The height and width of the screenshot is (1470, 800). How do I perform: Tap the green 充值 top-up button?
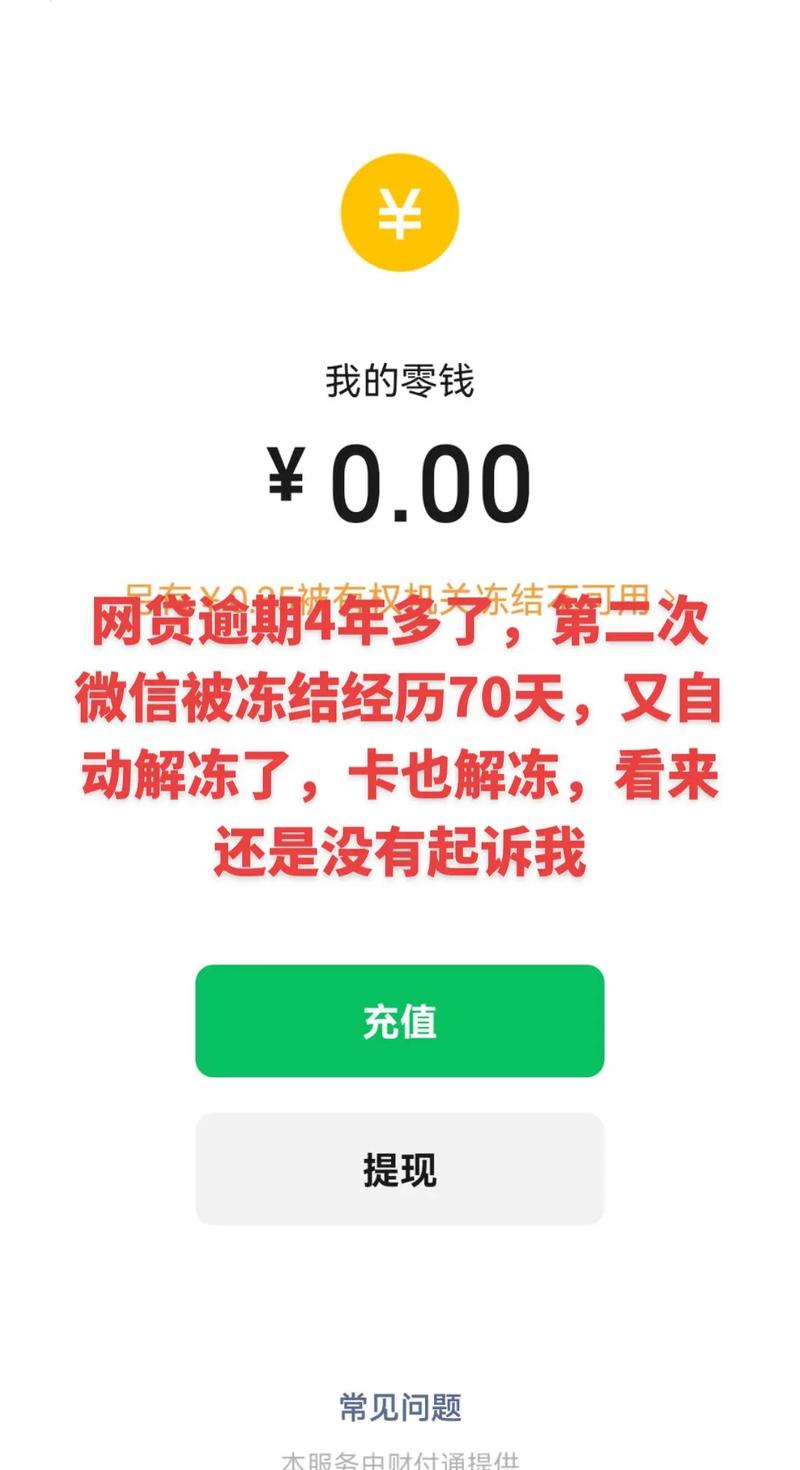click(x=399, y=1021)
